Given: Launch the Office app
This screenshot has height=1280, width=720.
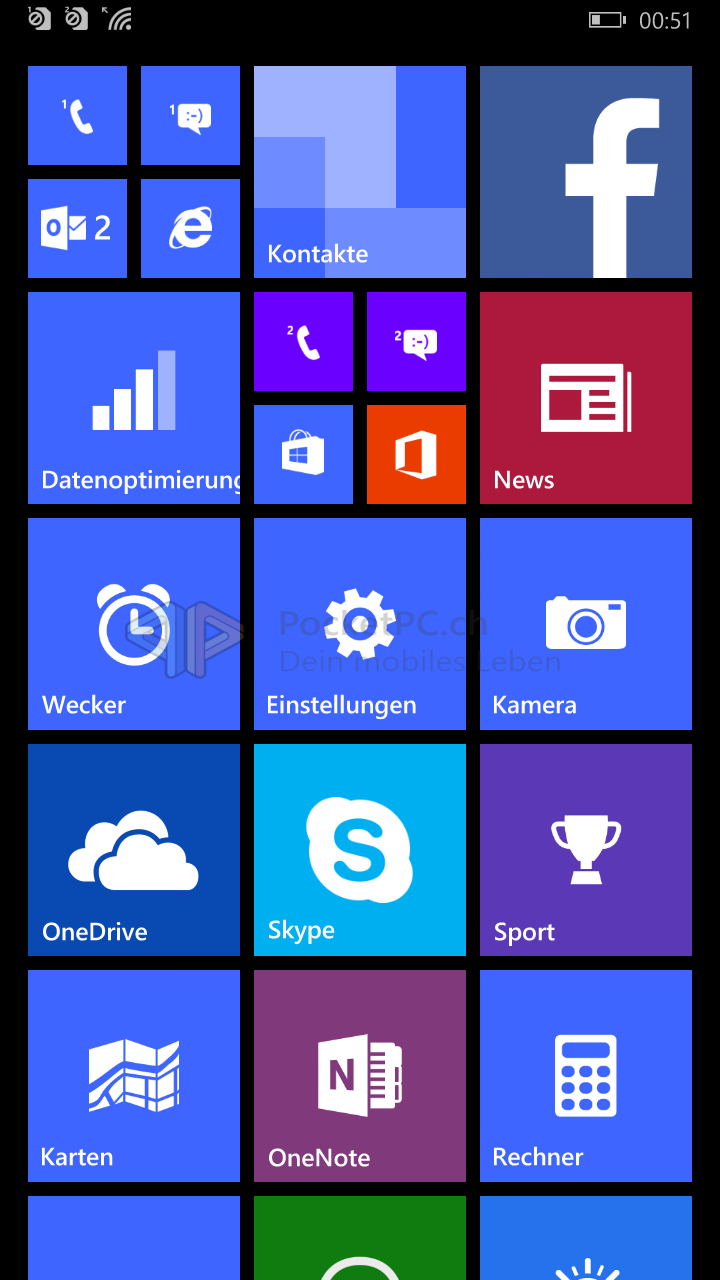Looking at the screenshot, I should point(416,454).
